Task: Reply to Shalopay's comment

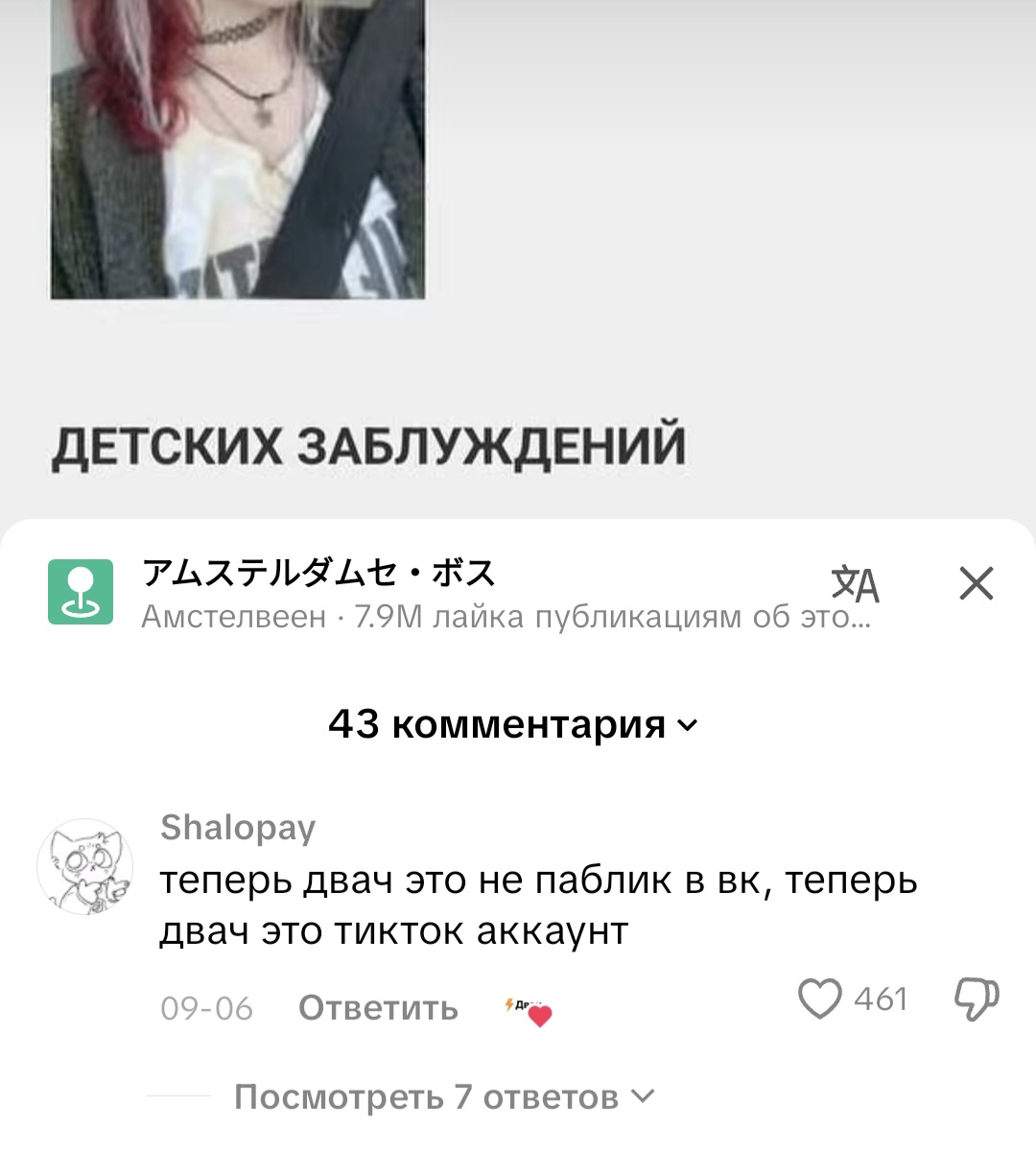Action: (378, 1008)
